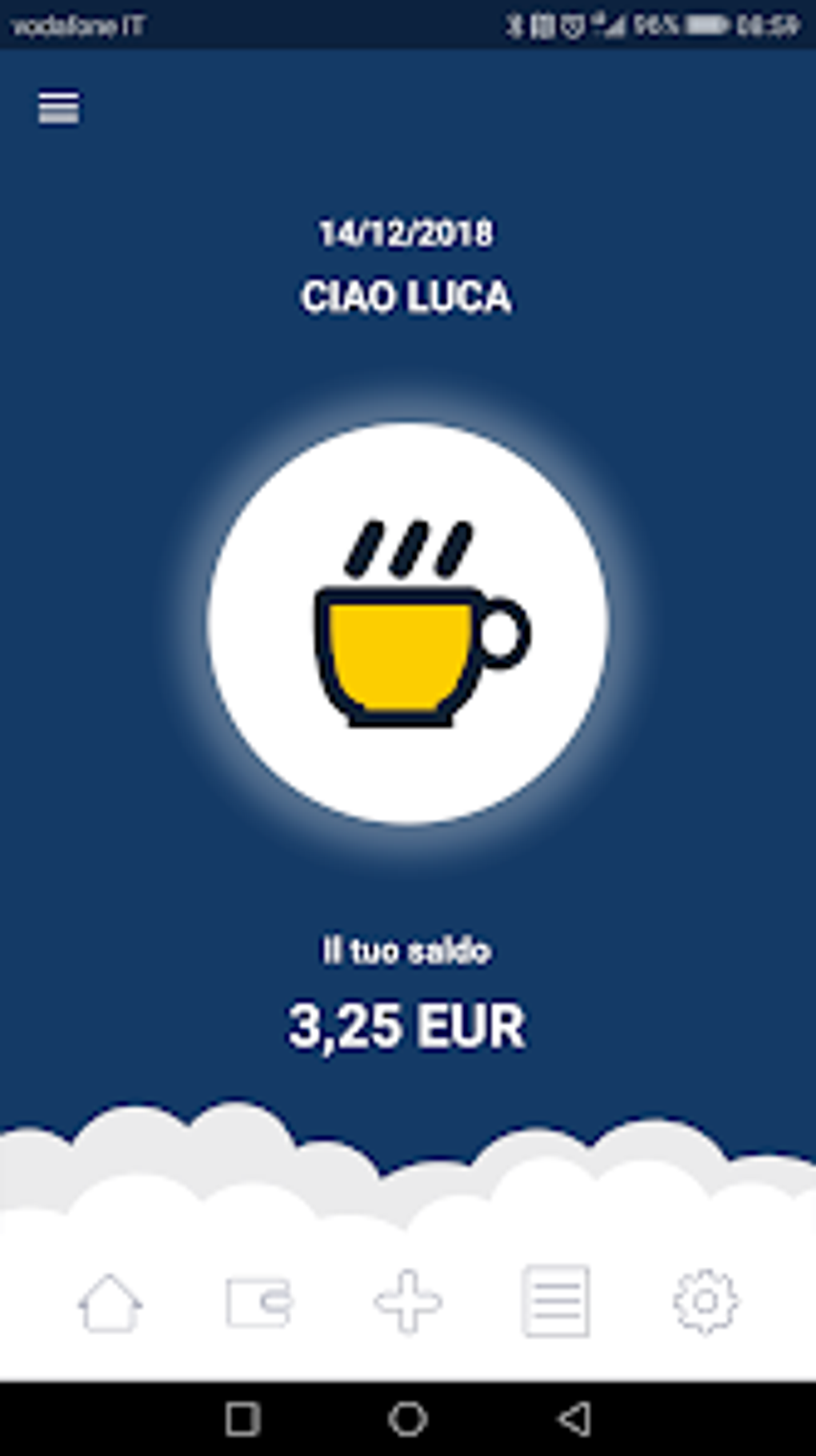Open the list tab
The width and height of the screenshot is (816, 1456).
point(556,1301)
